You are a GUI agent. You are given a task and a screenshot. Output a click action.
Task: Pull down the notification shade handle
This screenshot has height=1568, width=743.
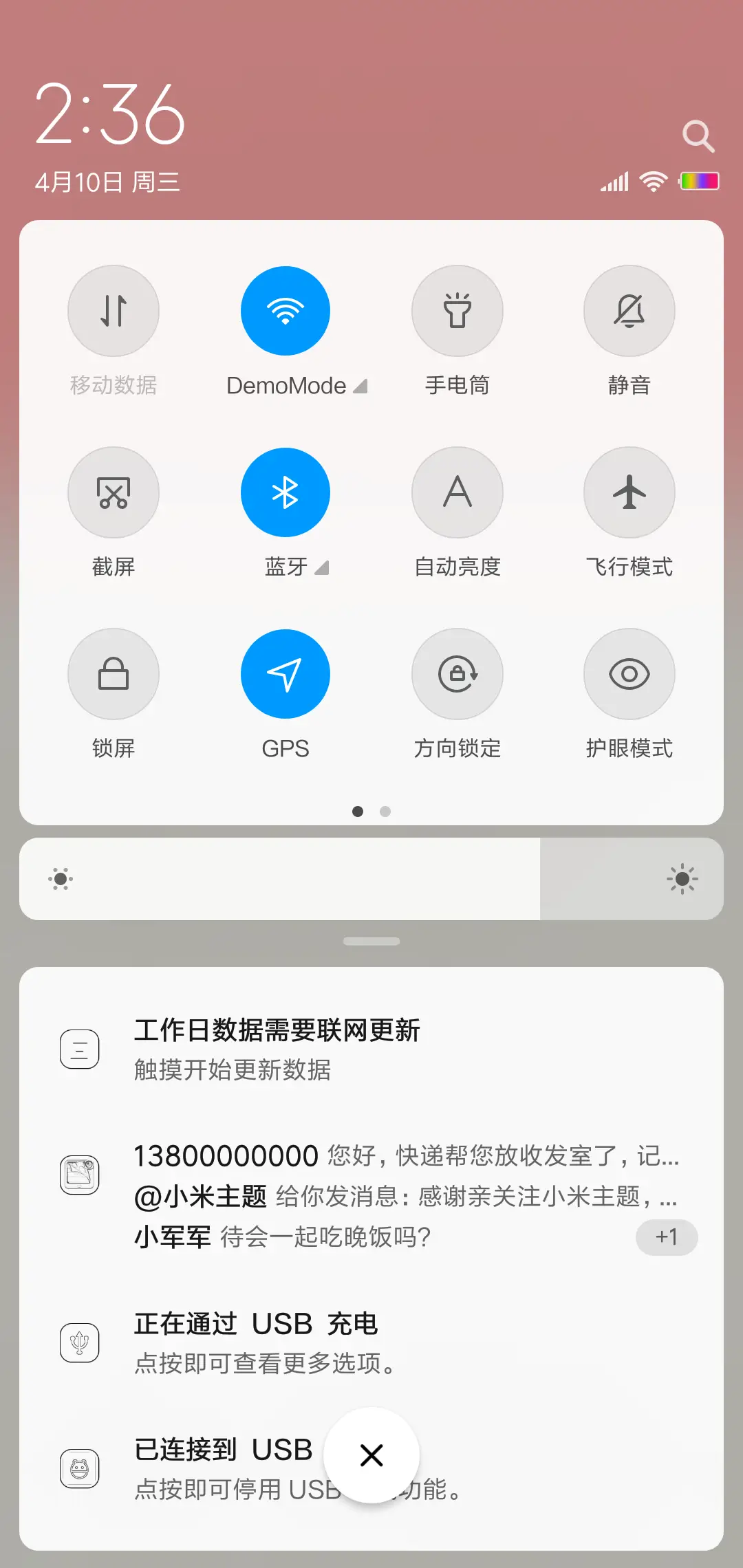click(371, 940)
